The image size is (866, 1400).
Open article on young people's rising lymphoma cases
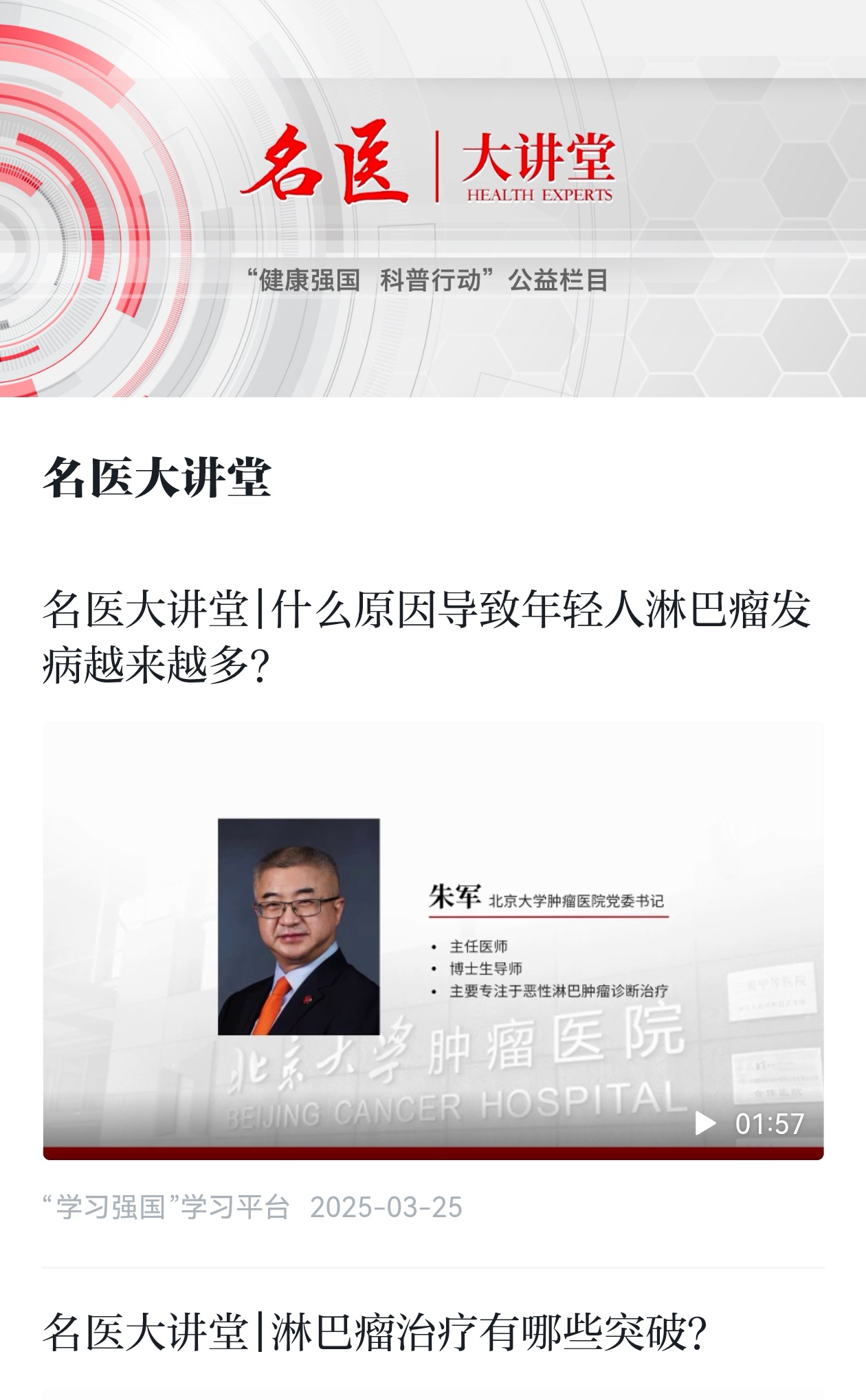click(x=426, y=636)
